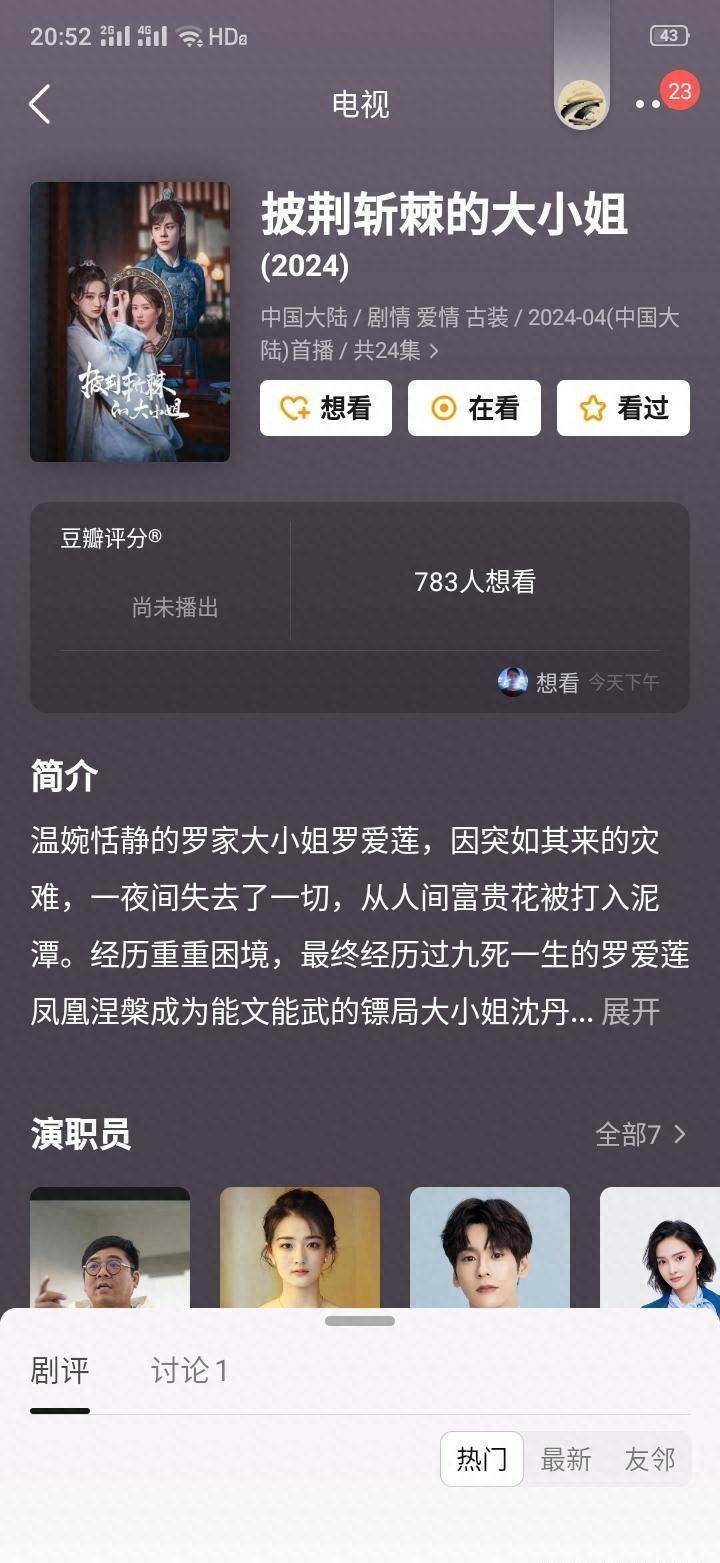Open the friend's 想看 activity row
This screenshot has width=720, height=1563.
point(578,682)
